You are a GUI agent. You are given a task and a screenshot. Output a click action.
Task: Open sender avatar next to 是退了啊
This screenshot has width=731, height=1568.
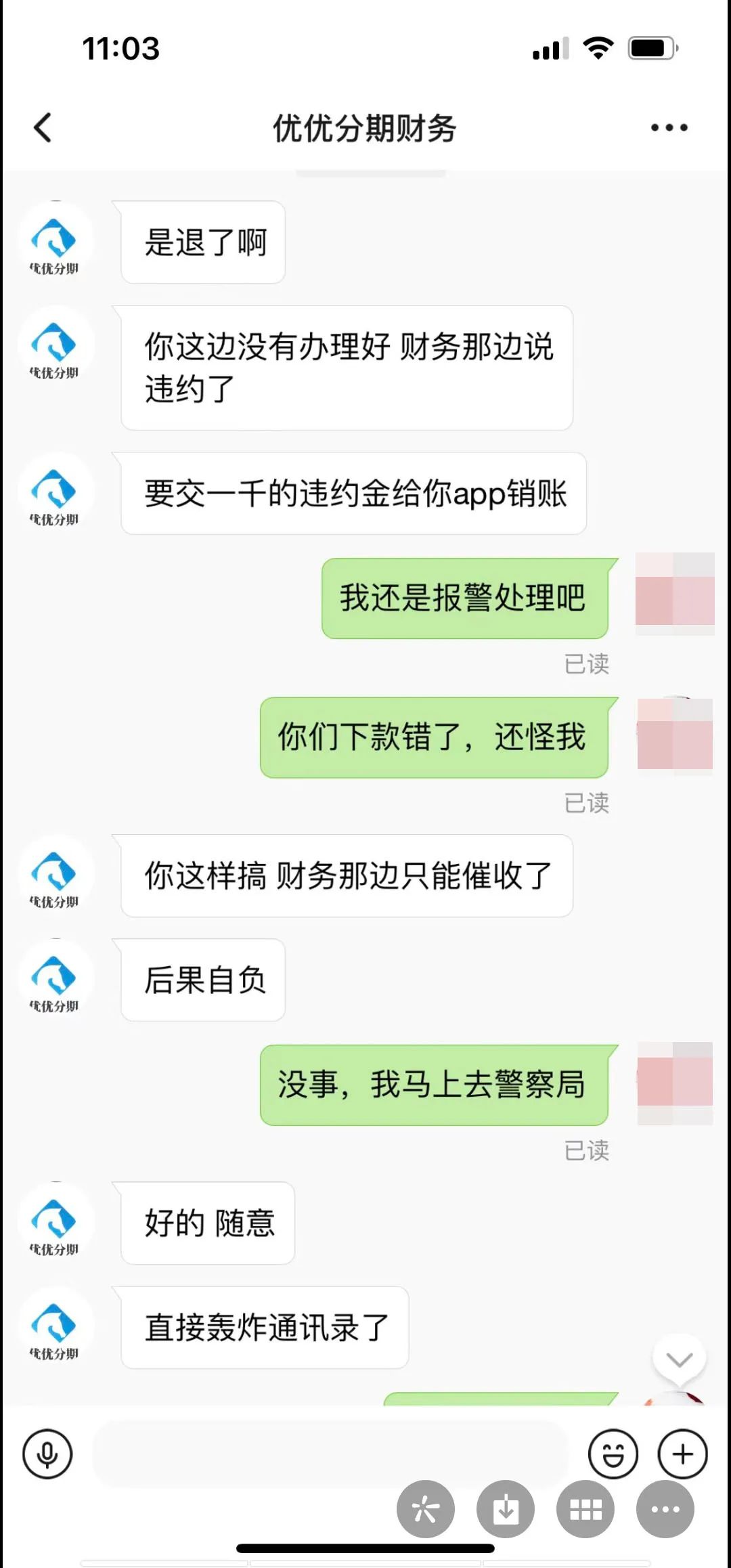click(x=55, y=242)
